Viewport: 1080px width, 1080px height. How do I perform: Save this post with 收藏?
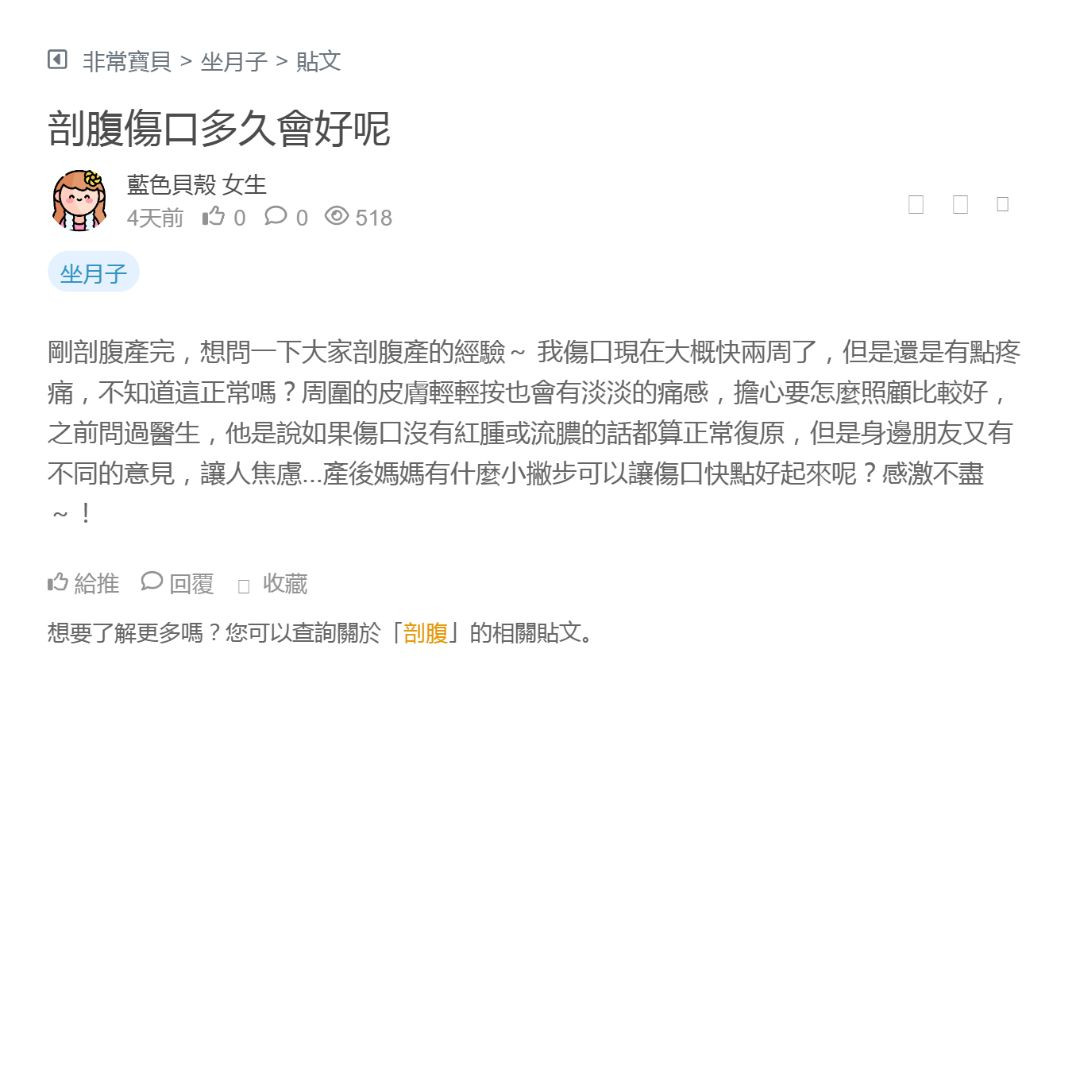coord(272,584)
